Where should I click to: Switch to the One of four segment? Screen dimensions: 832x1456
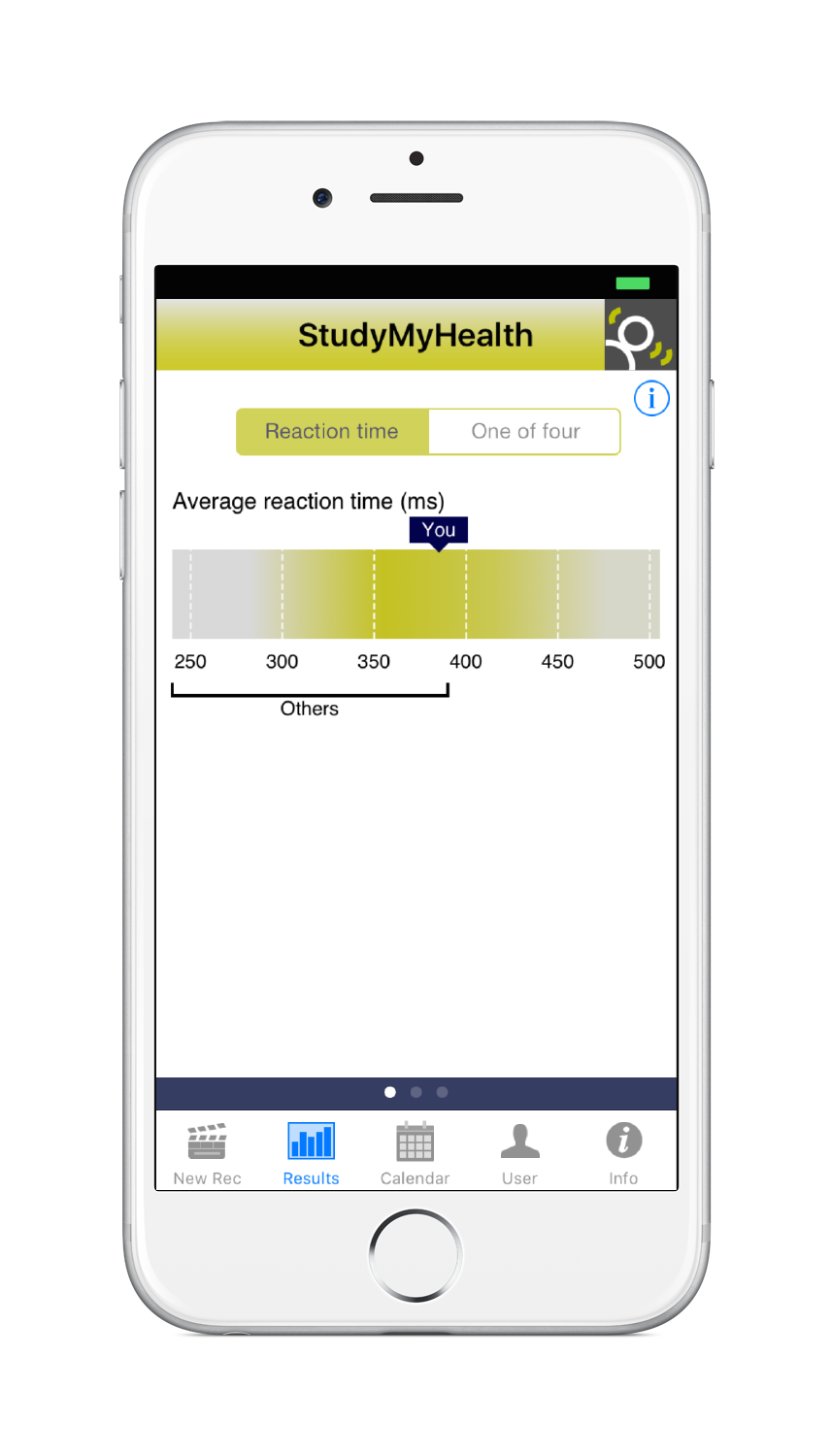coord(524,432)
